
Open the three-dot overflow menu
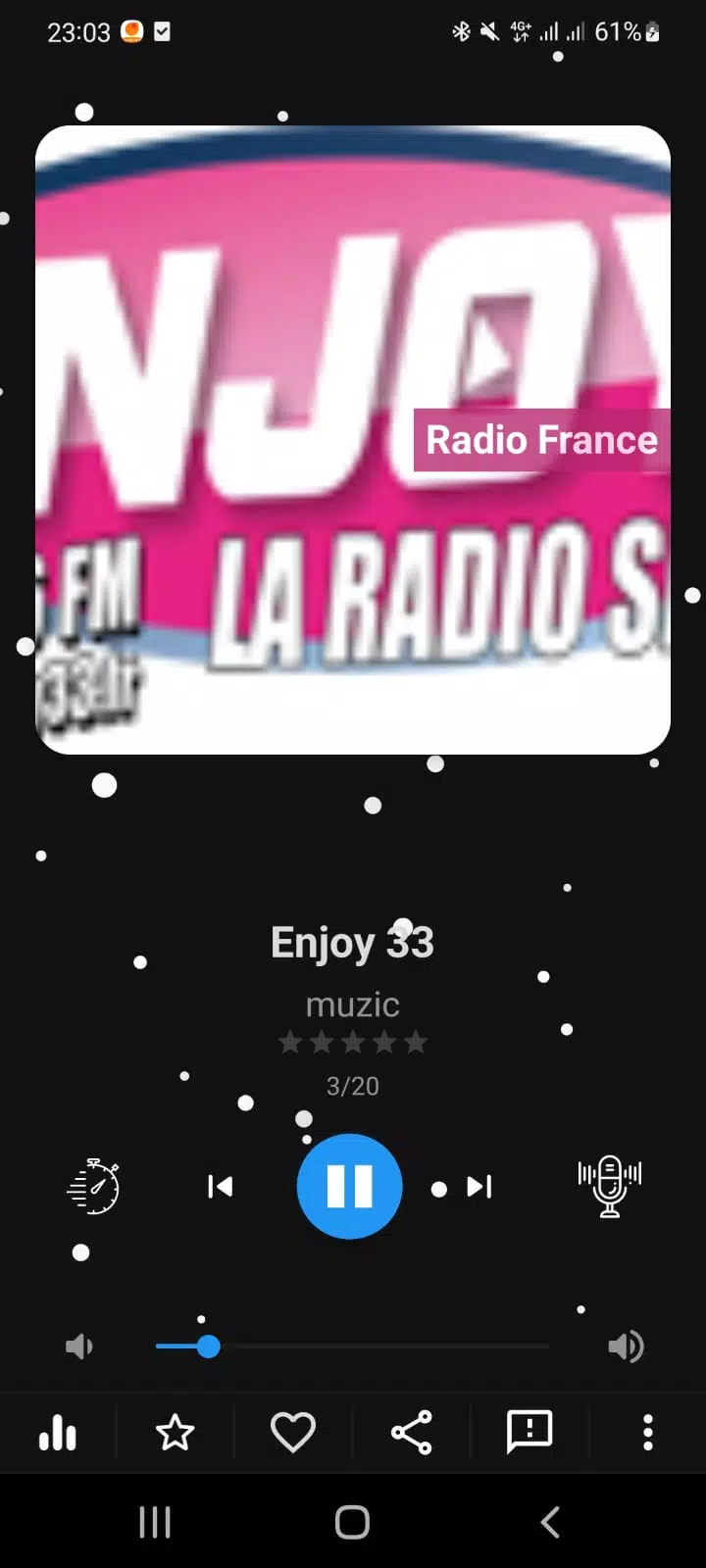[648, 1433]
